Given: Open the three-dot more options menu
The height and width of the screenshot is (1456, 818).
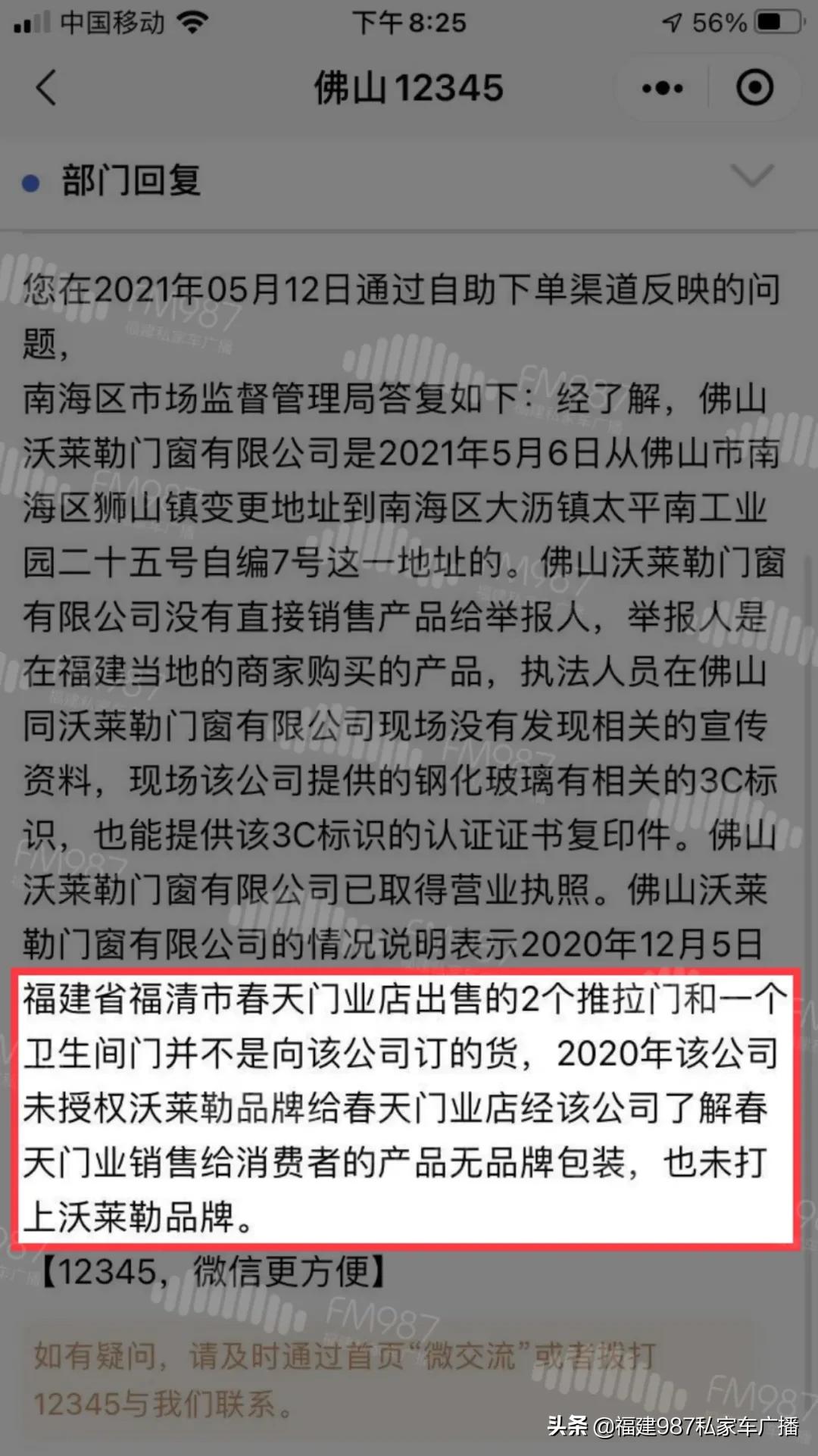Looking at the screenshot, I should pyautogui.click(x=660, y=87).
